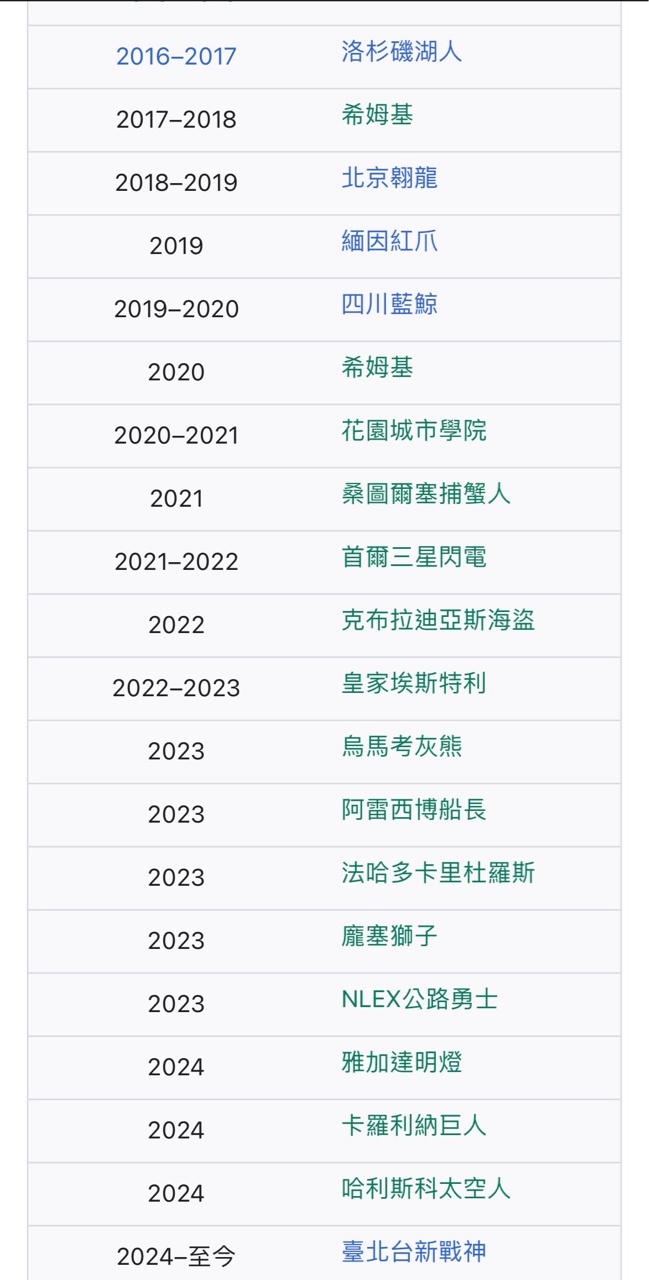The height and width of the screenshot is (1280, 649).
Task: Open the 2016–2017 season link
Action: coord(176,56)
